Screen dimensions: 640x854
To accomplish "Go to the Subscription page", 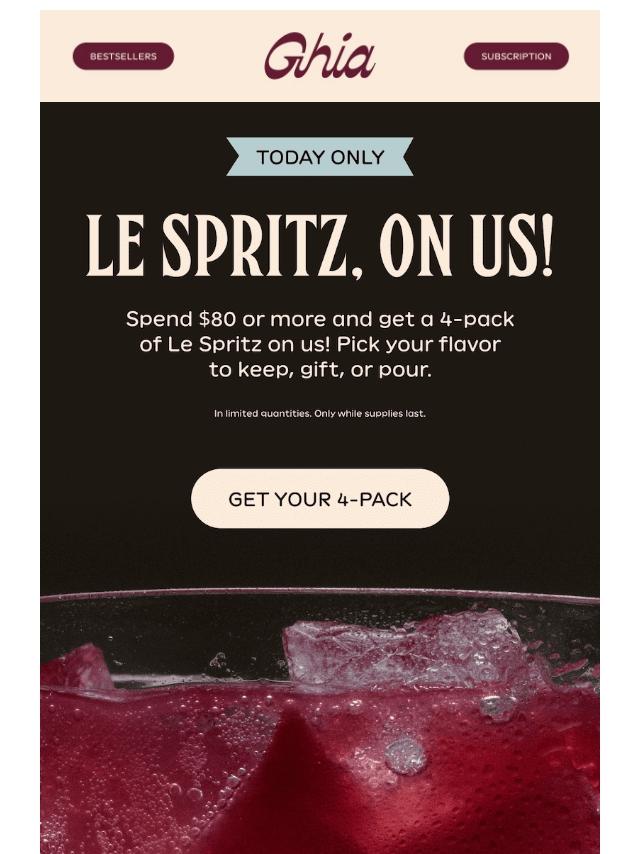I will coord(516,57).
